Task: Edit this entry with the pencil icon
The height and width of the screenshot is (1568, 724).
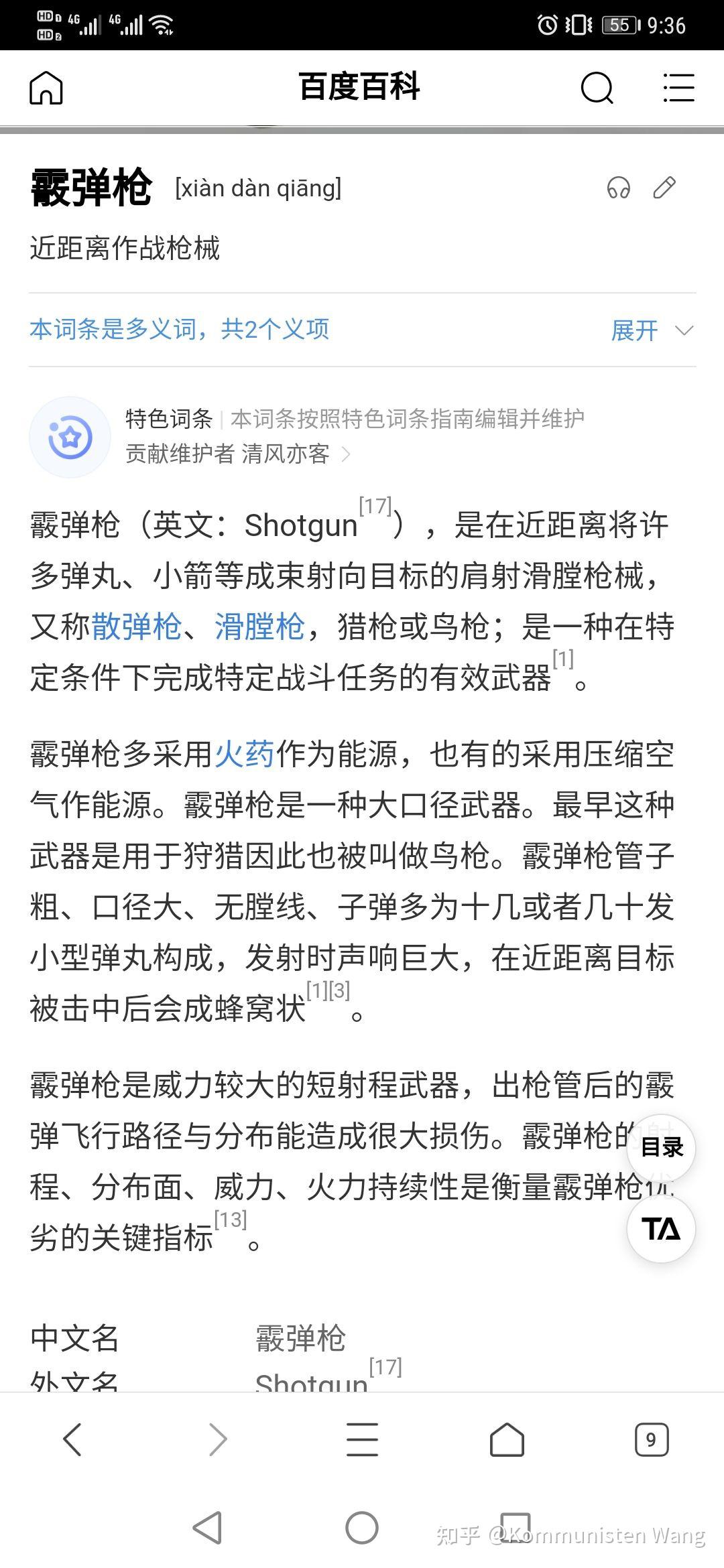Action: click(664, 188)
